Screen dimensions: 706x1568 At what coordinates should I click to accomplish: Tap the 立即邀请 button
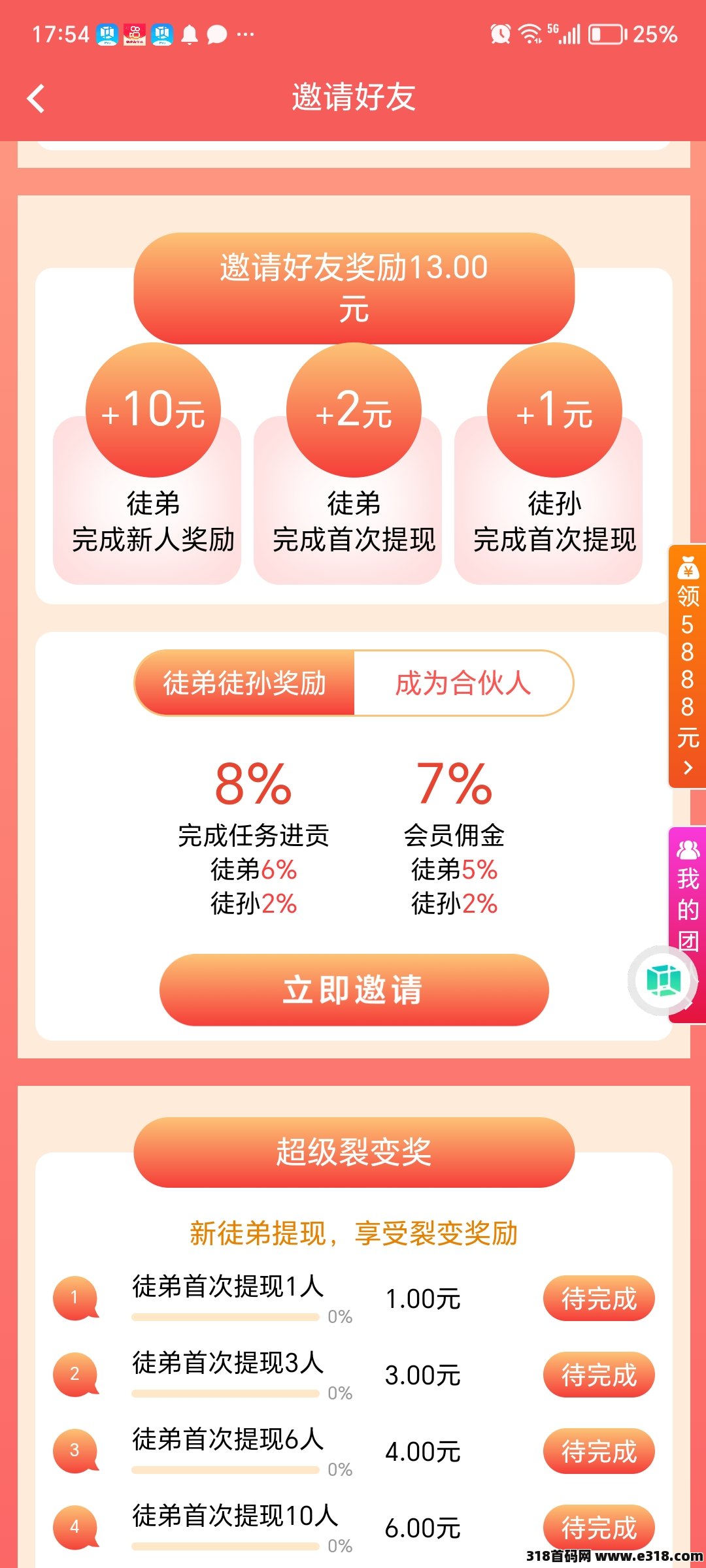click(x=354, y=989)
